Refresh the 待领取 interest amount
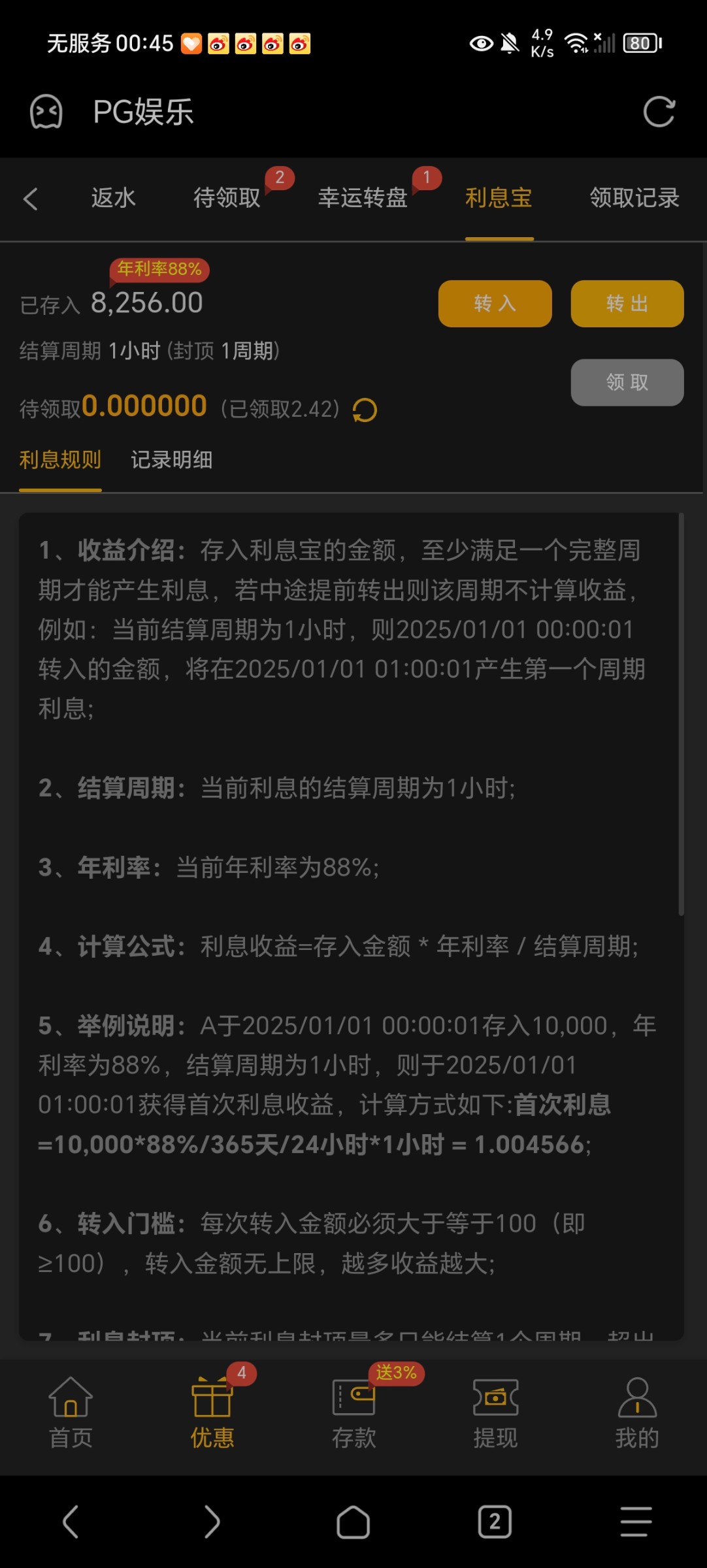 365,410
